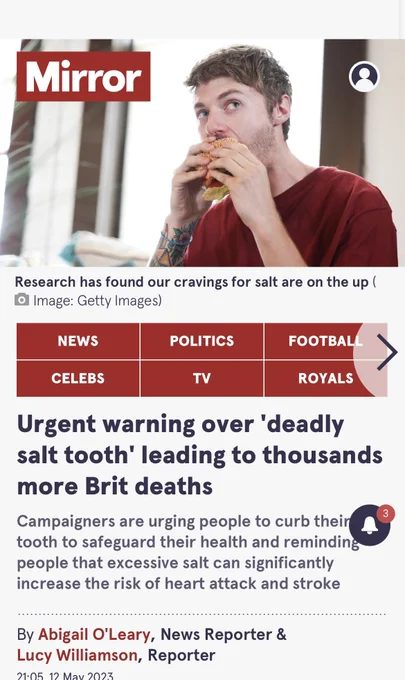Tap the Mirror logo to go home
Image resolution: width=405 pixels, height=680 pixels.
(x=84, y=76)
